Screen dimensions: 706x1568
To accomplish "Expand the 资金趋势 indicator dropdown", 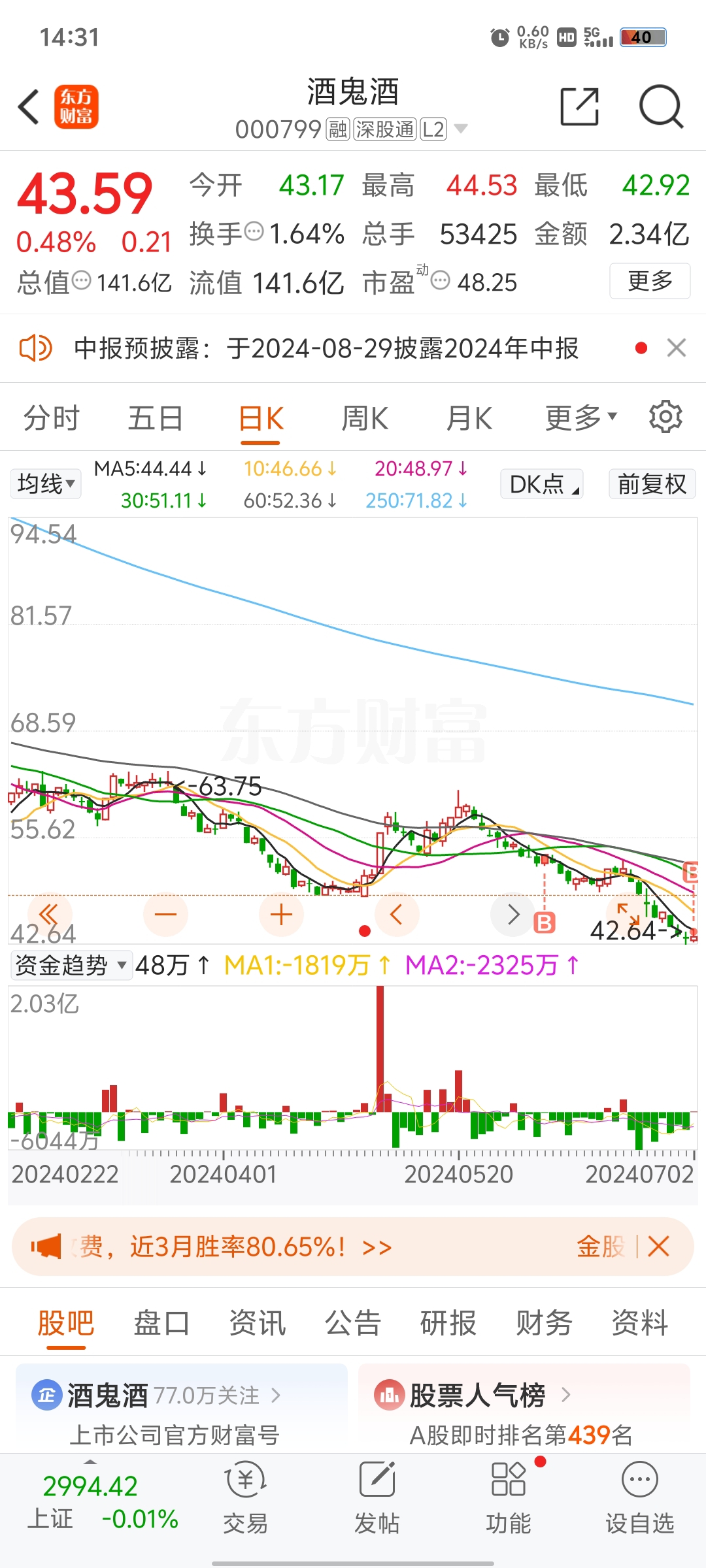I will [x=71, y=965].
